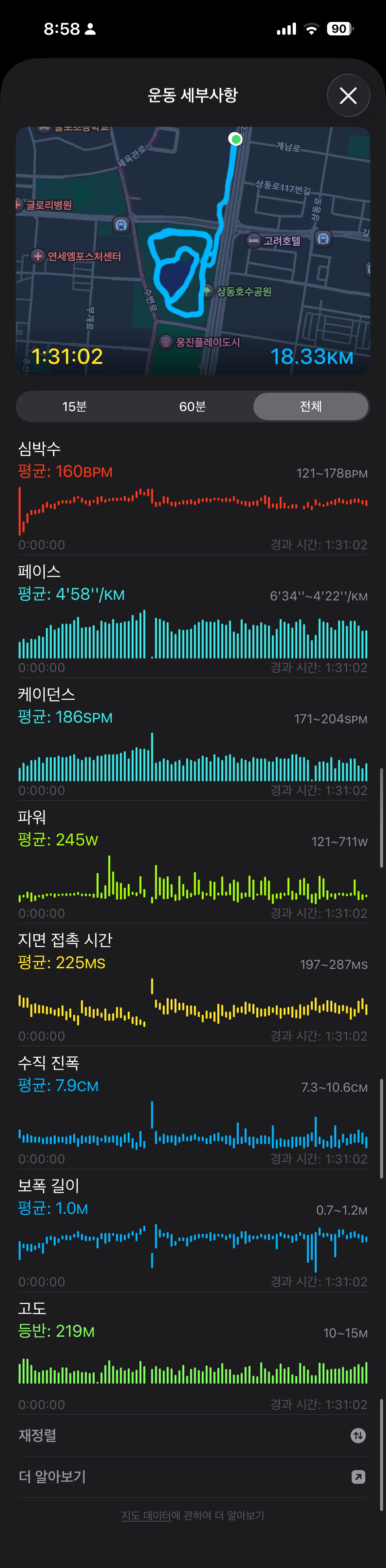
Task: Select the 60분 time range
Action: tap(193, 406)
